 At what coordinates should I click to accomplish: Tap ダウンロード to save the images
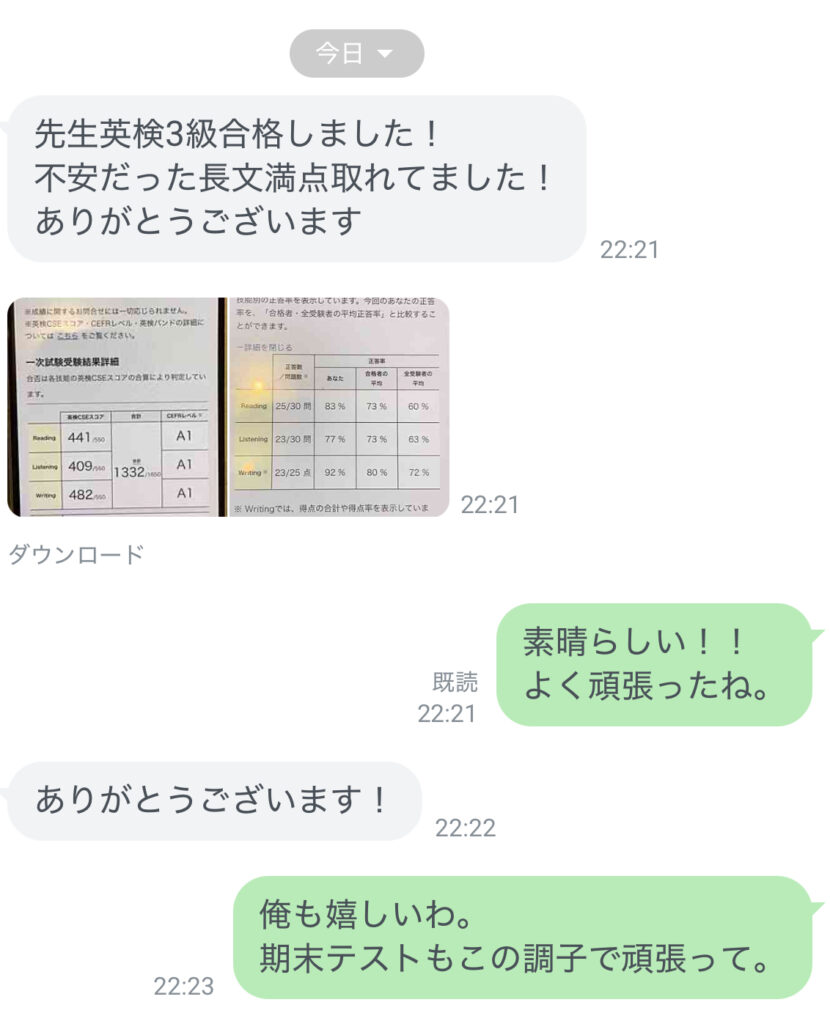(76, 555)
